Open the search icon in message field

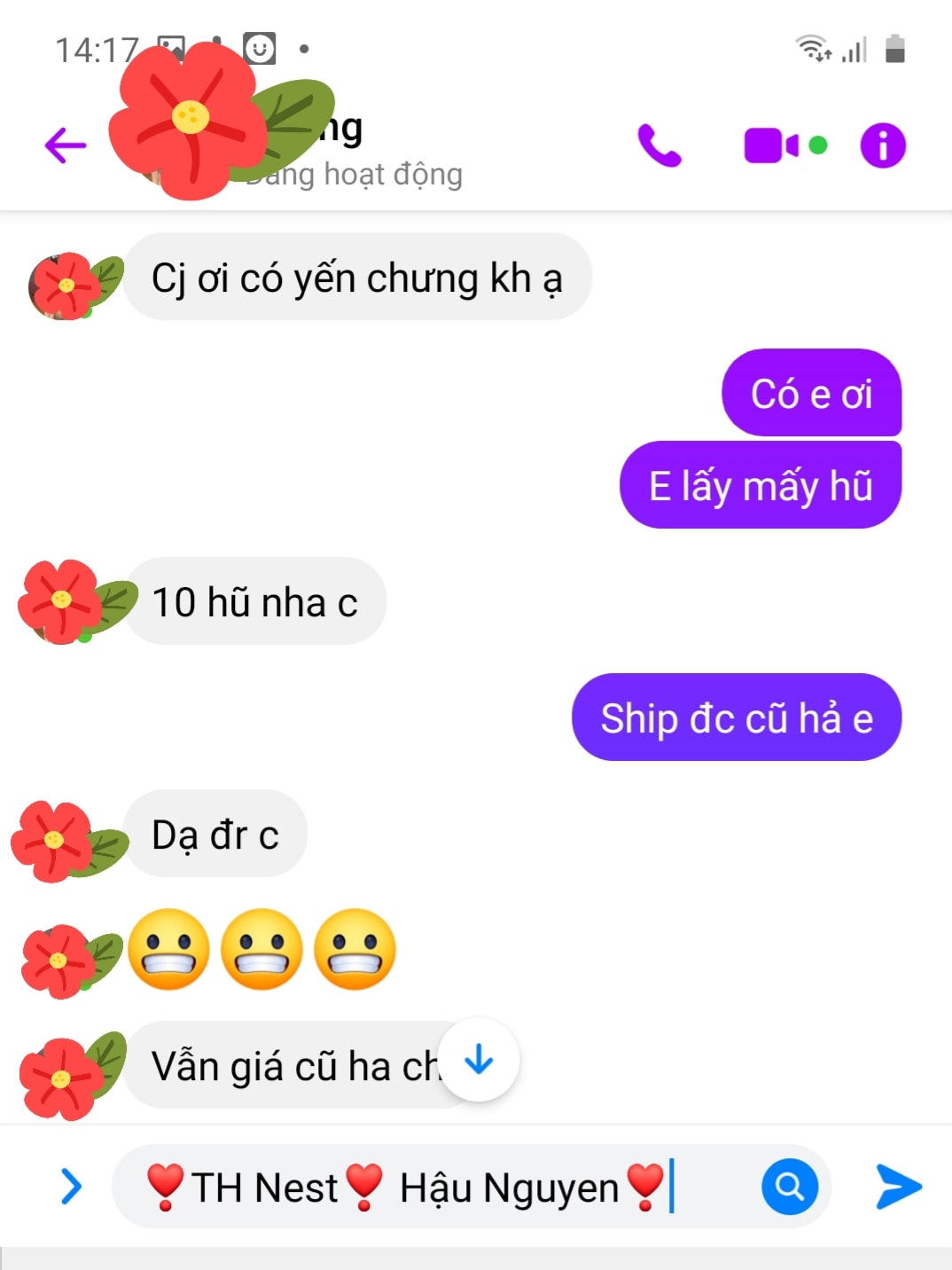(789, 1187)
